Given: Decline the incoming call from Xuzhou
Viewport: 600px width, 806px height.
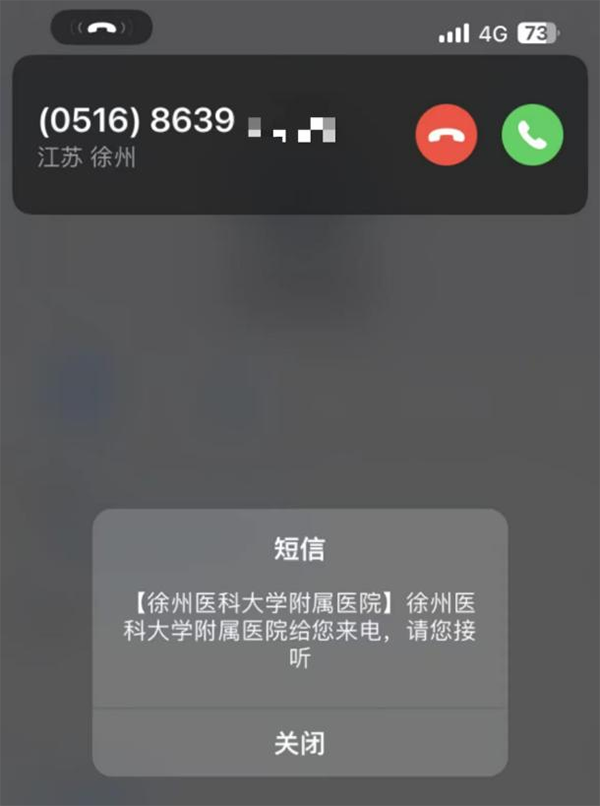Looking at the screenshot, I should [446, 134].
